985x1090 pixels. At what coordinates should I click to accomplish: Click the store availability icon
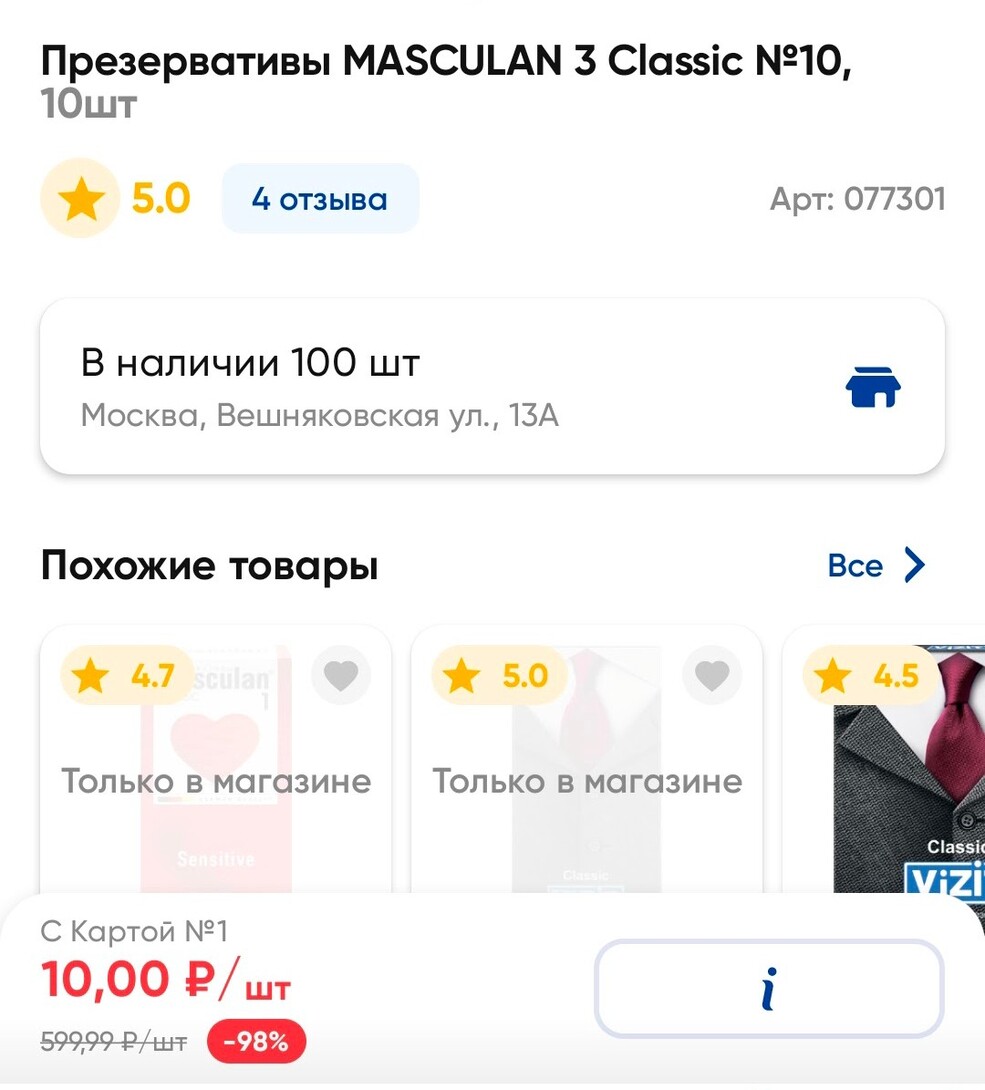[875, 386]
